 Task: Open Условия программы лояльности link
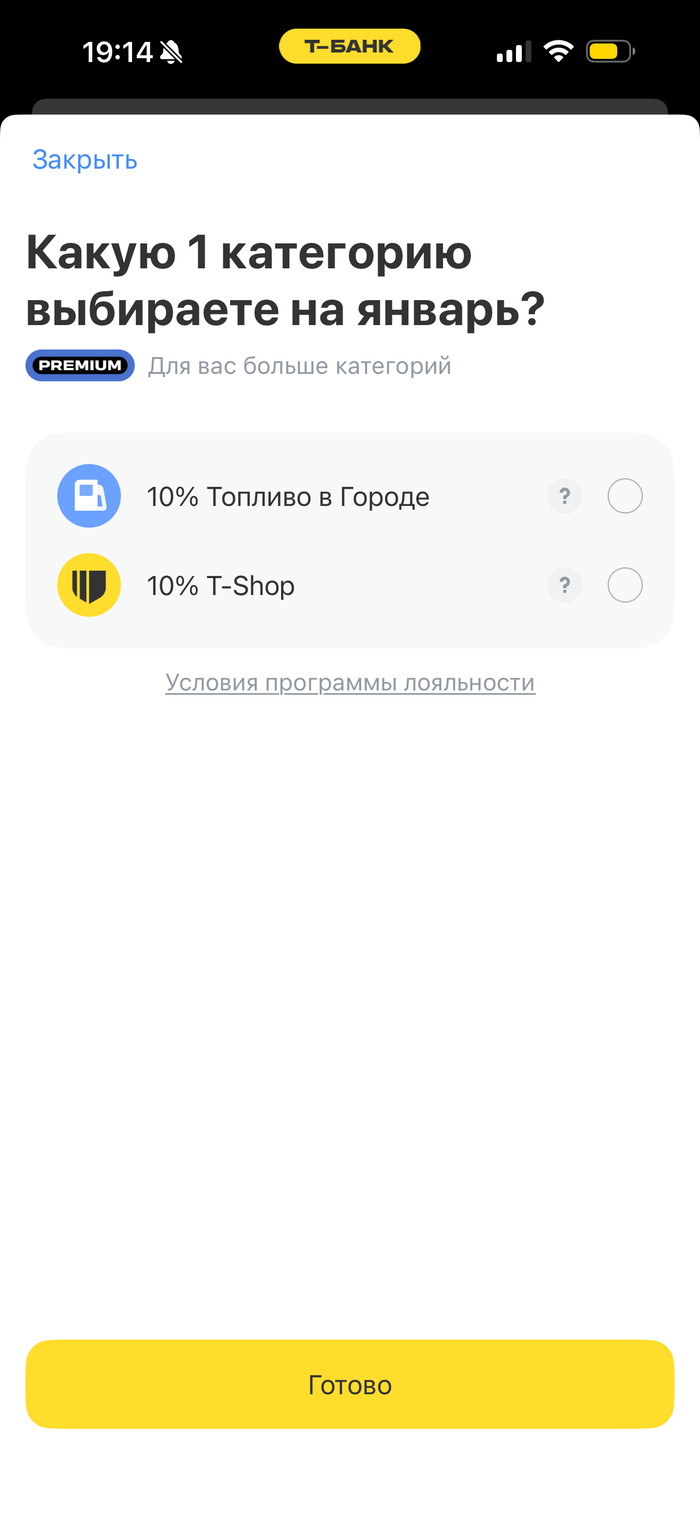point(350,683)
